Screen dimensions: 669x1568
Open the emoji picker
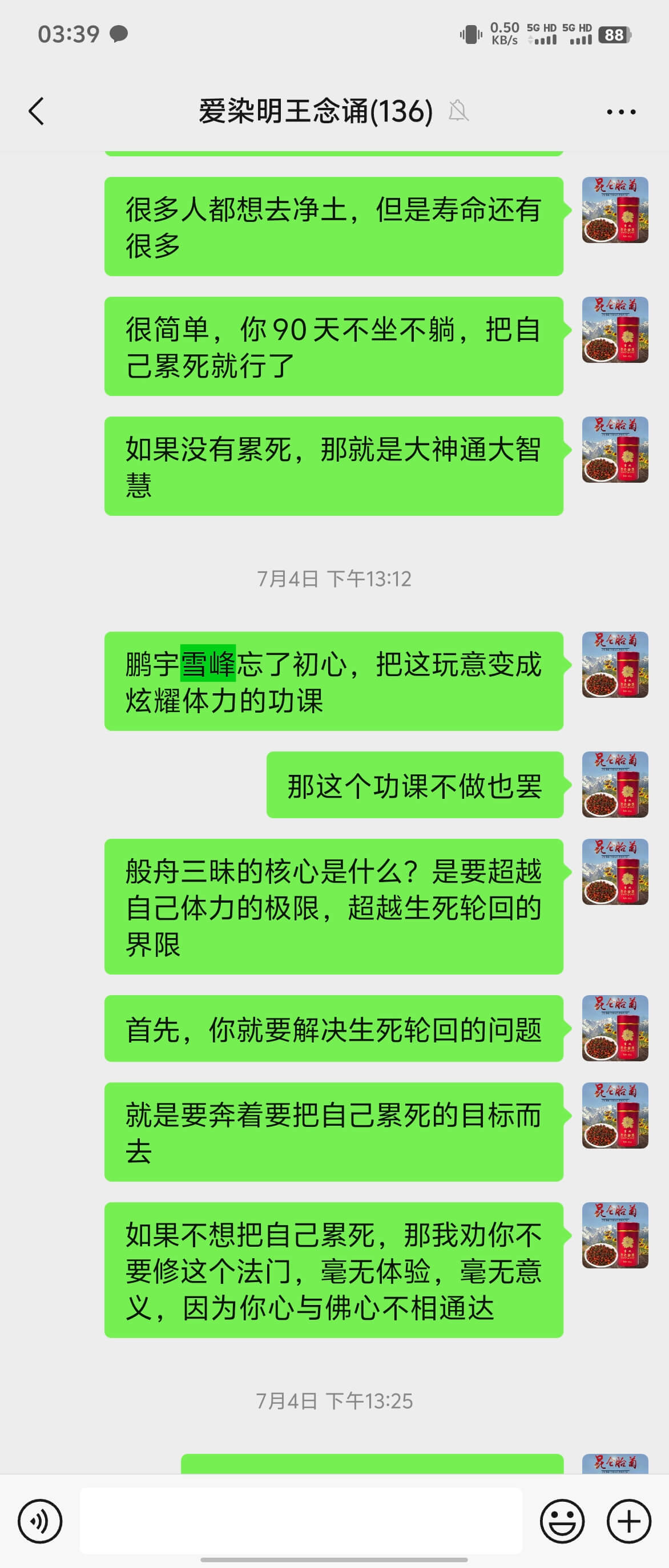click(x=562, y=1521)
